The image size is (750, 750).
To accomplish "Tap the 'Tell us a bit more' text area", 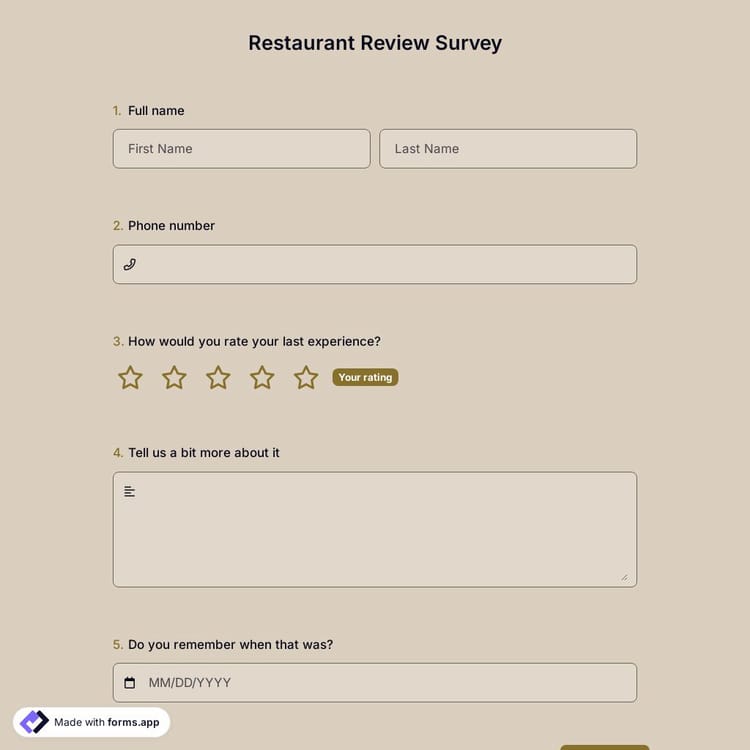I will [375, 530].
